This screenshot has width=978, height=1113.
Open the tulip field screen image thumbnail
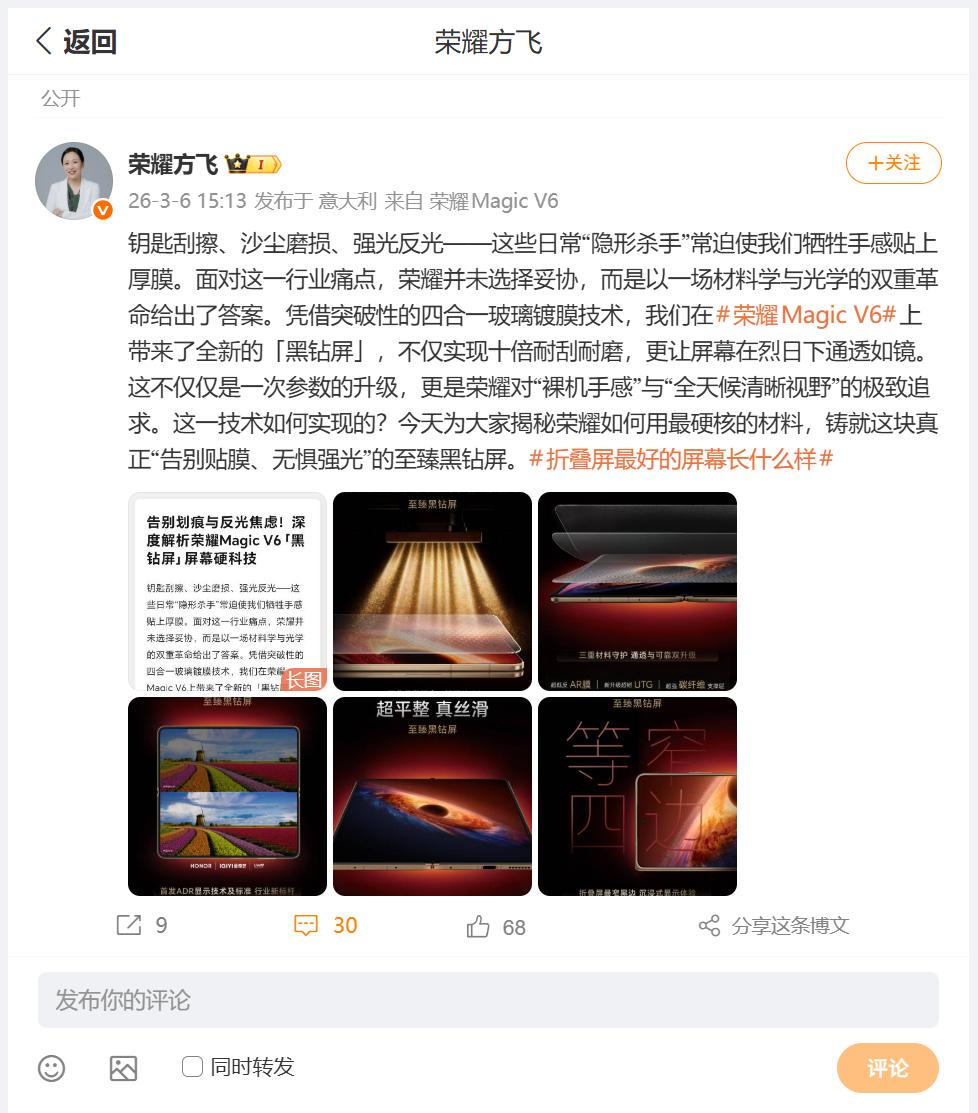(227, 796)
